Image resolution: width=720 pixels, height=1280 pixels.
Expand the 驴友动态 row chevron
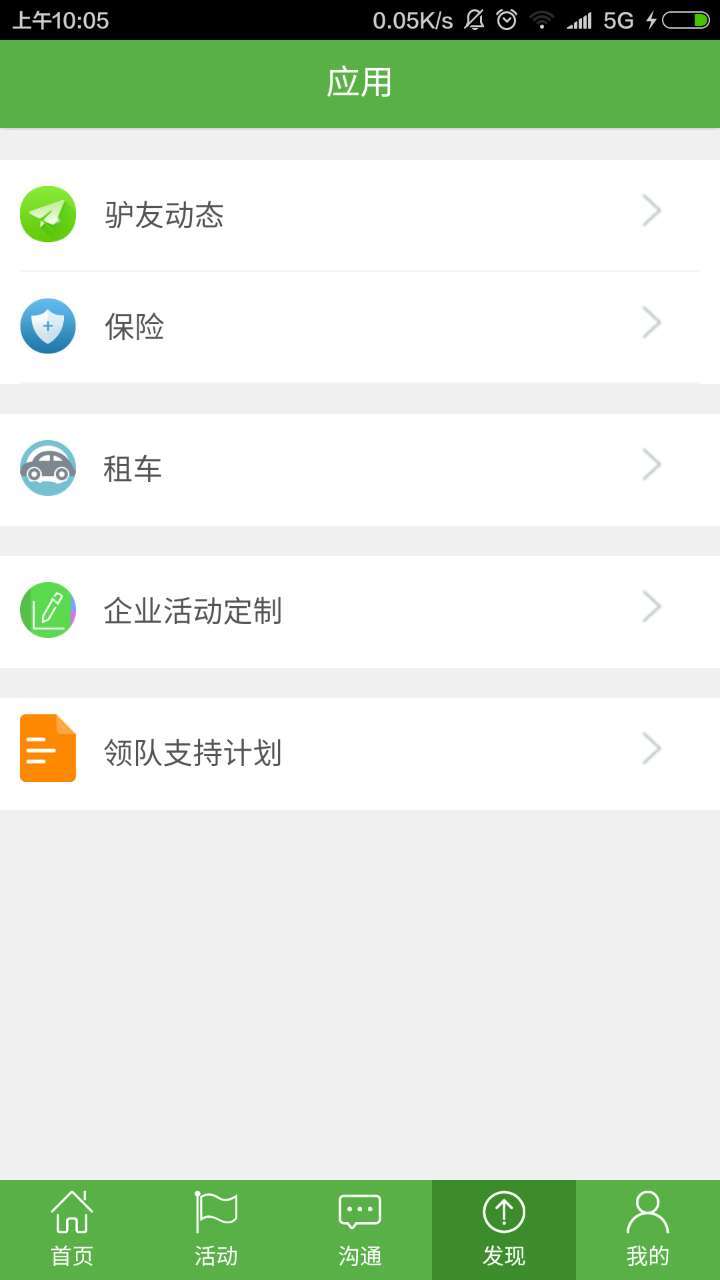coord(652,211)
